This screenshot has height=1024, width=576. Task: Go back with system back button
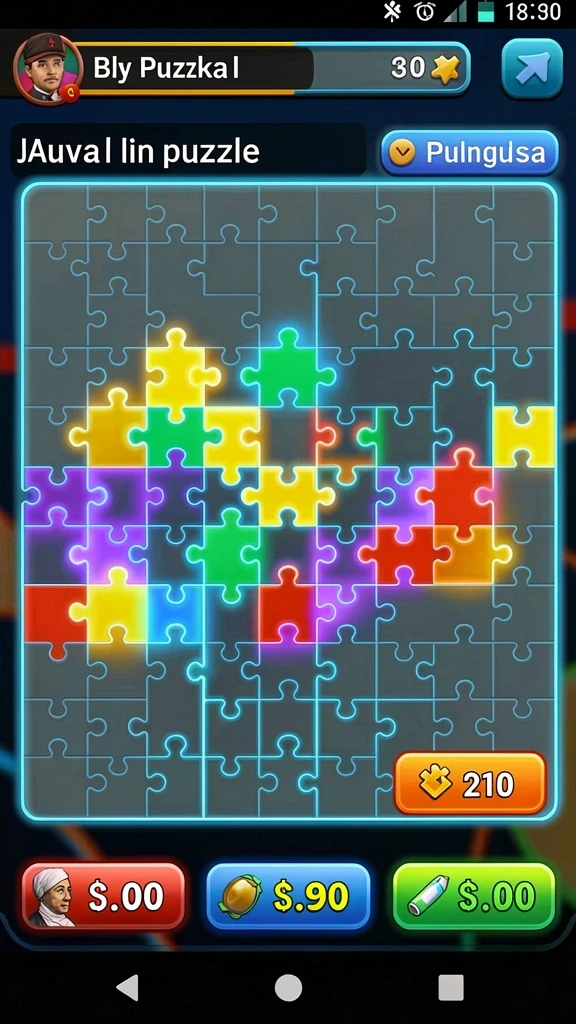(x=127, y=987)
